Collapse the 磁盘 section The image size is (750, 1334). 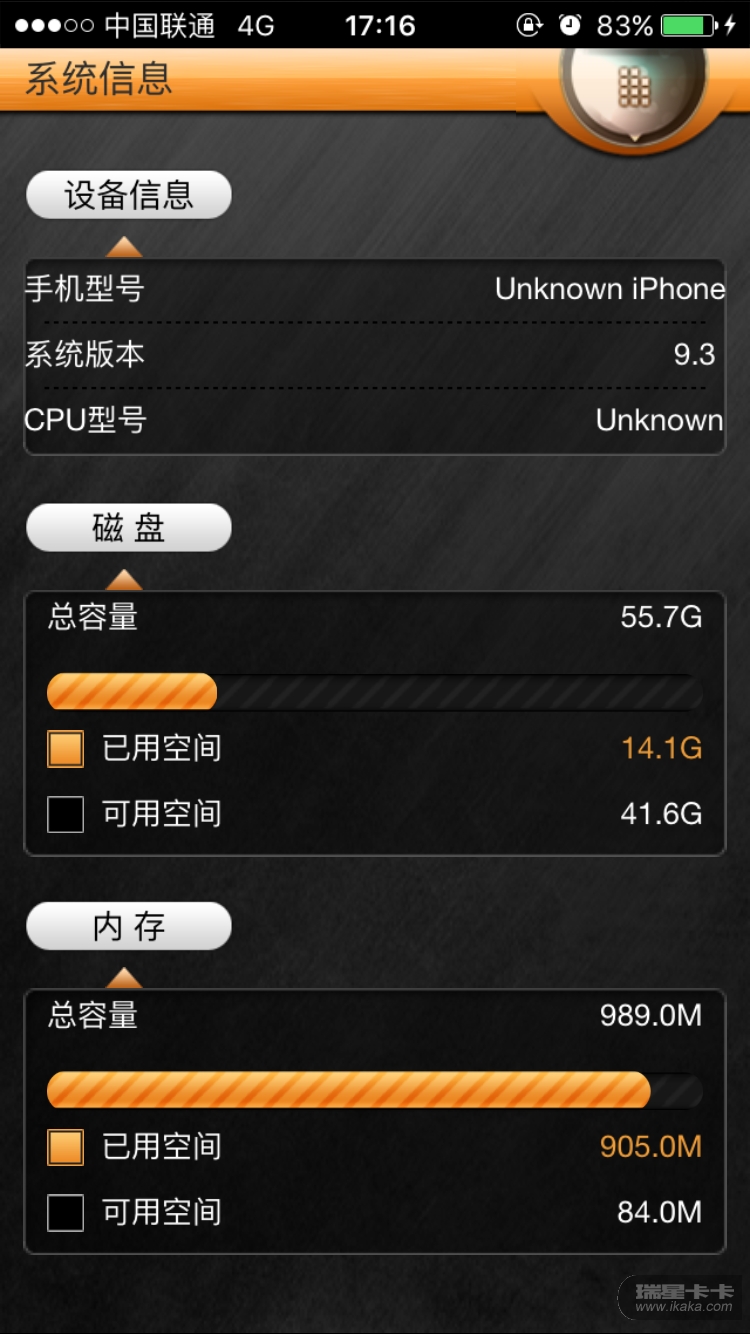coord(128,527)
